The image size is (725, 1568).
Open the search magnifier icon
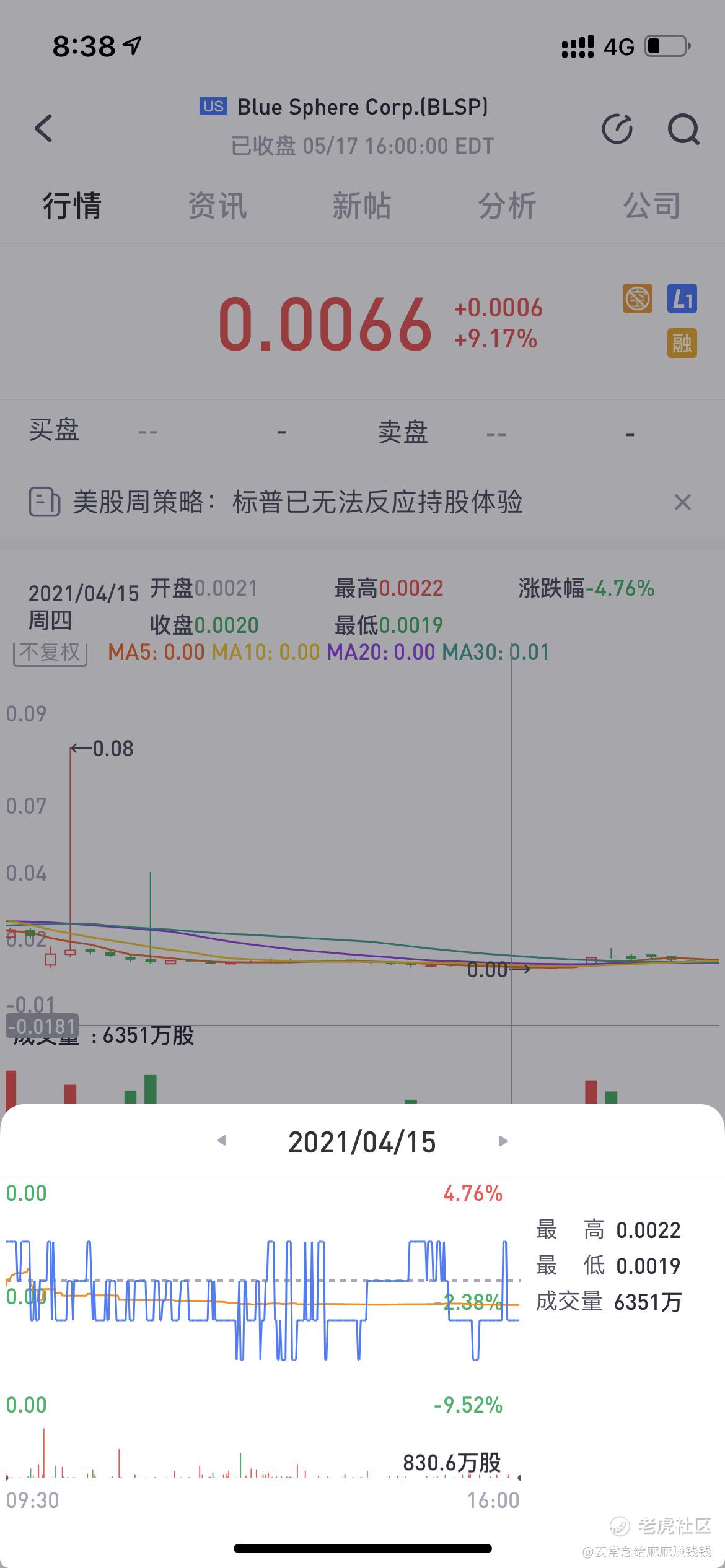click(x=683, y=129)
